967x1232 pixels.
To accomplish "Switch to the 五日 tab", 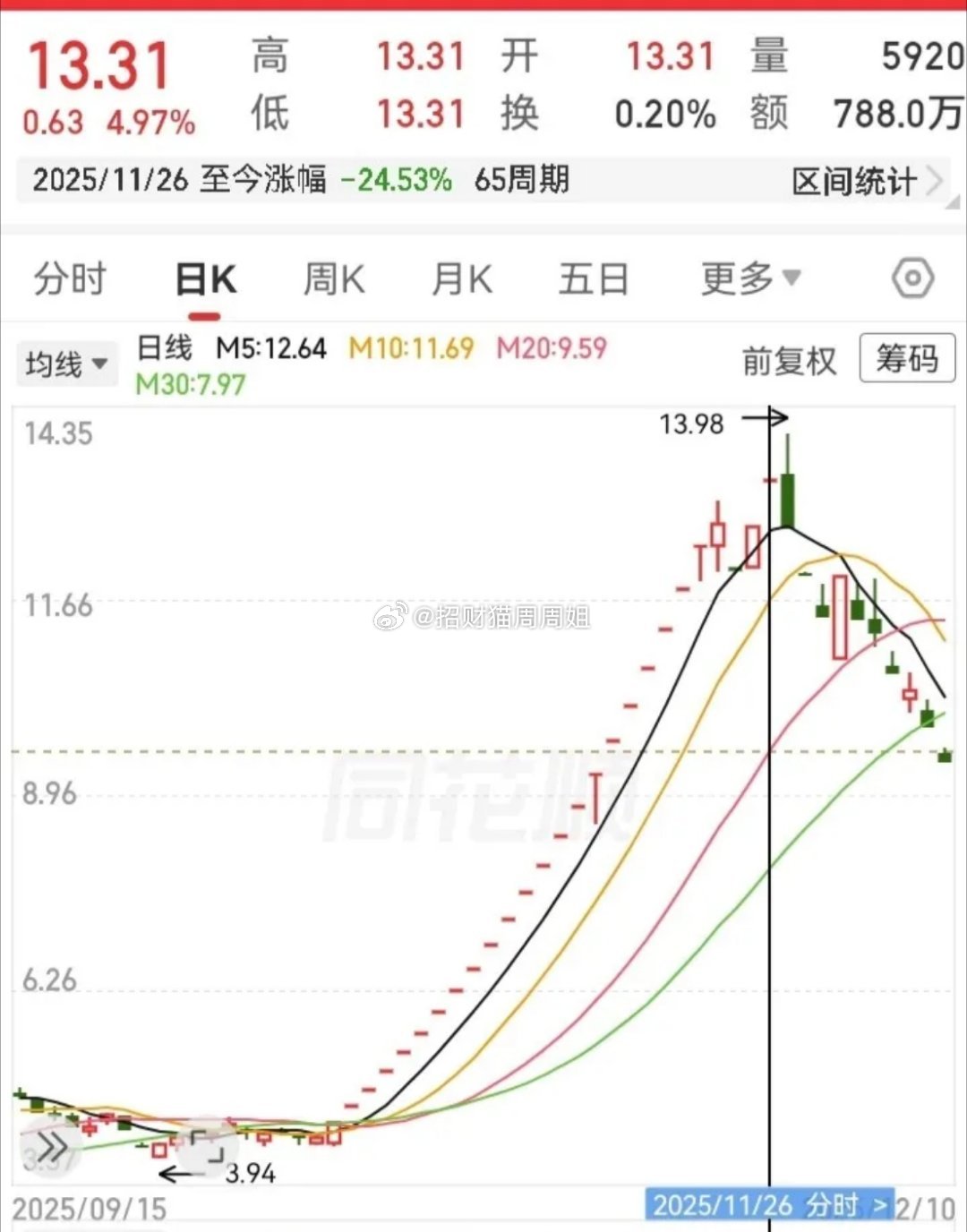I will (x=592, y=278).
